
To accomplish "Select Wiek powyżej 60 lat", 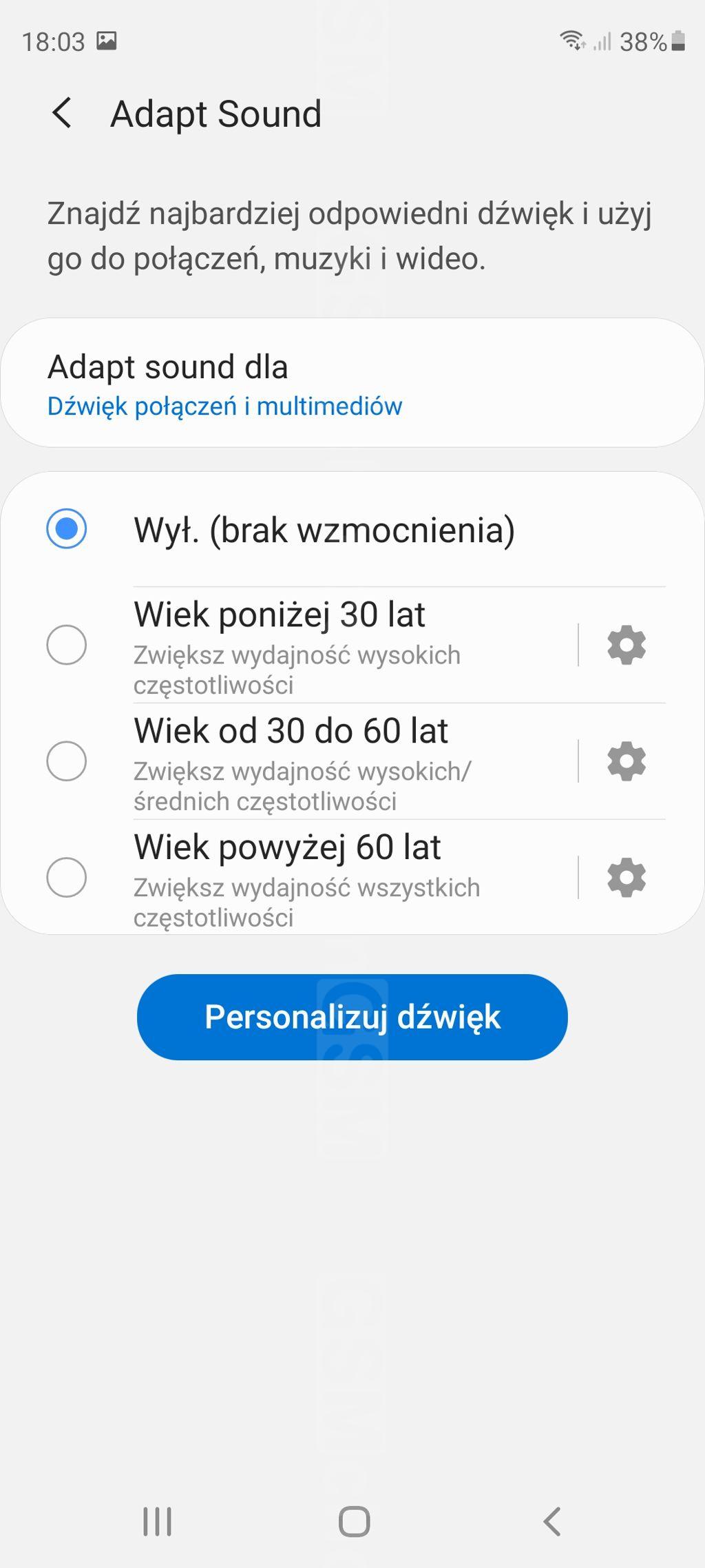I will click(67, 878).
